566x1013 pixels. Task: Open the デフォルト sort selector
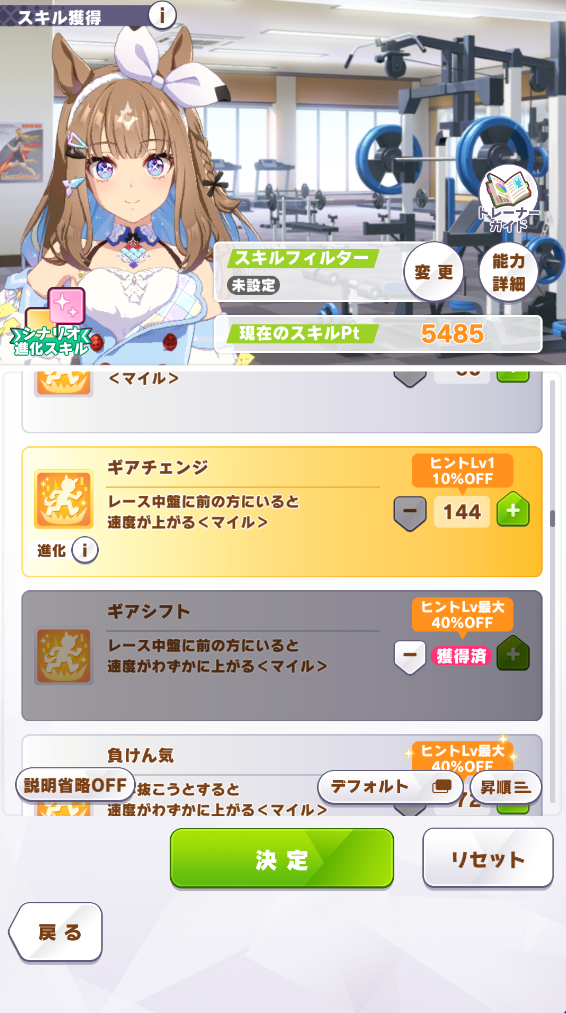point(390,786)
